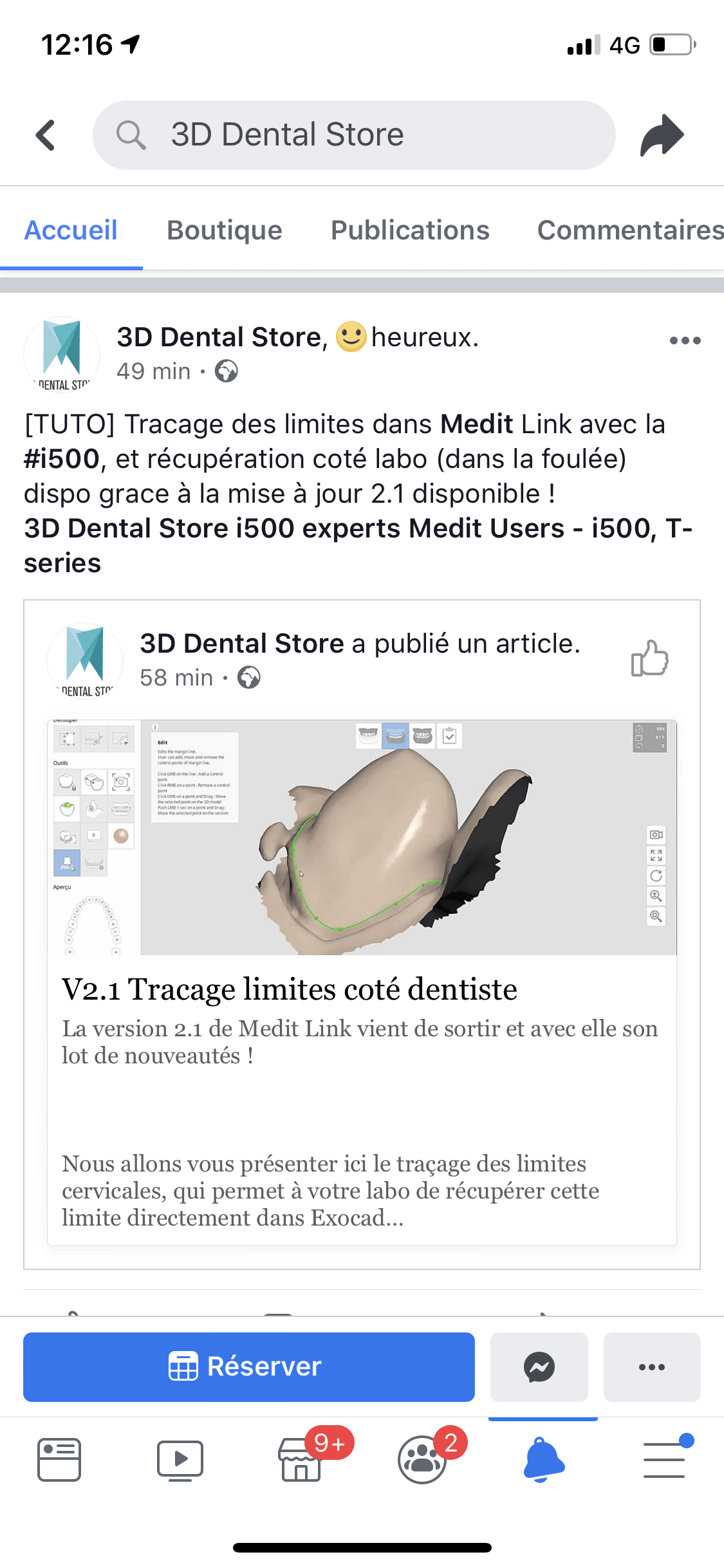
Task: Tap the 3D Dental Store search field
Action: tap(354, 135)
